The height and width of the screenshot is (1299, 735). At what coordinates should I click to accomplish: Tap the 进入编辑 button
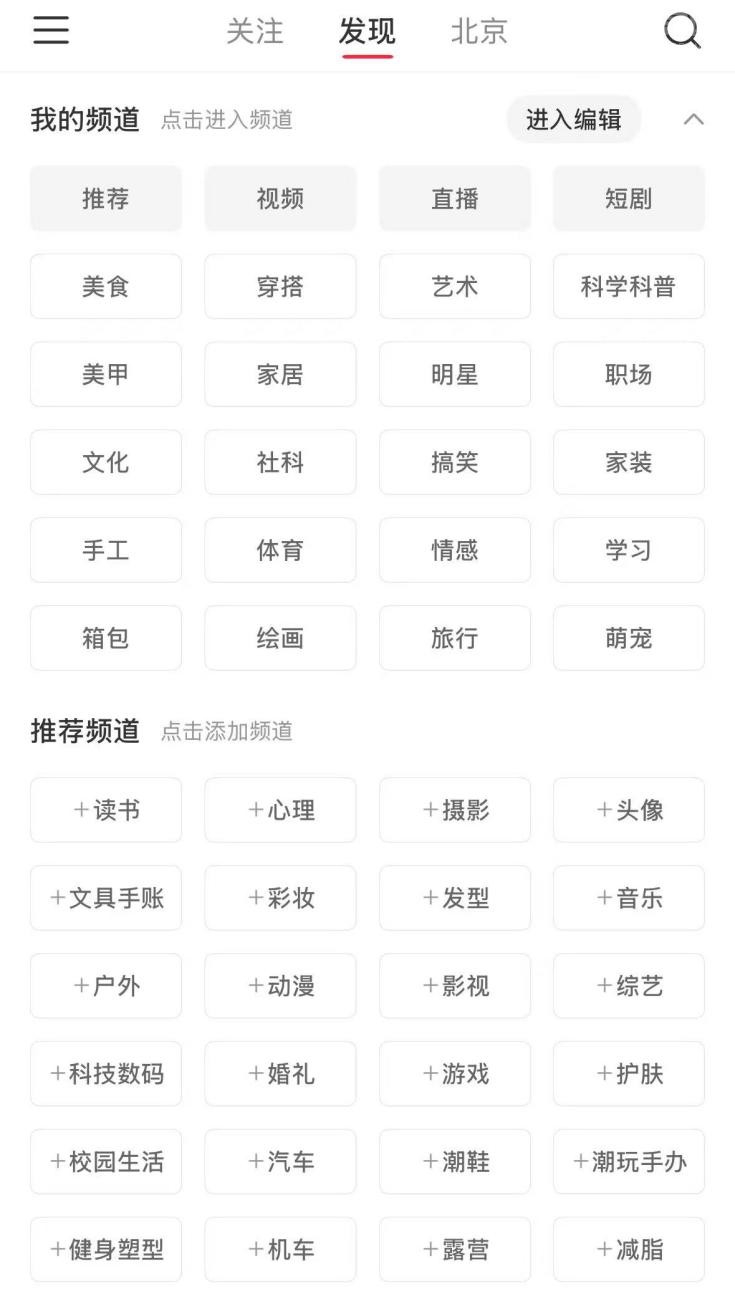(x=573, y=120)
